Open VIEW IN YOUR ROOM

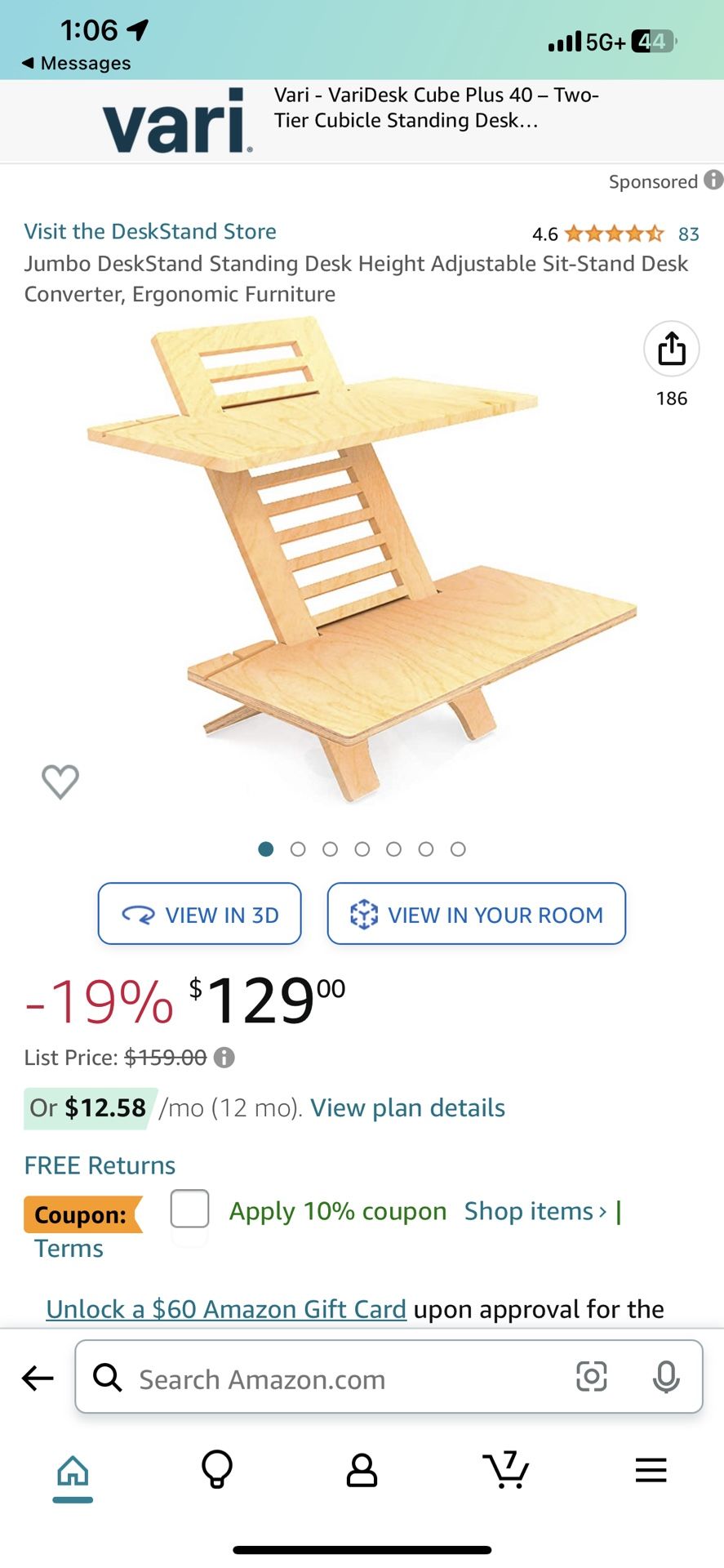[x=476, y=914]
